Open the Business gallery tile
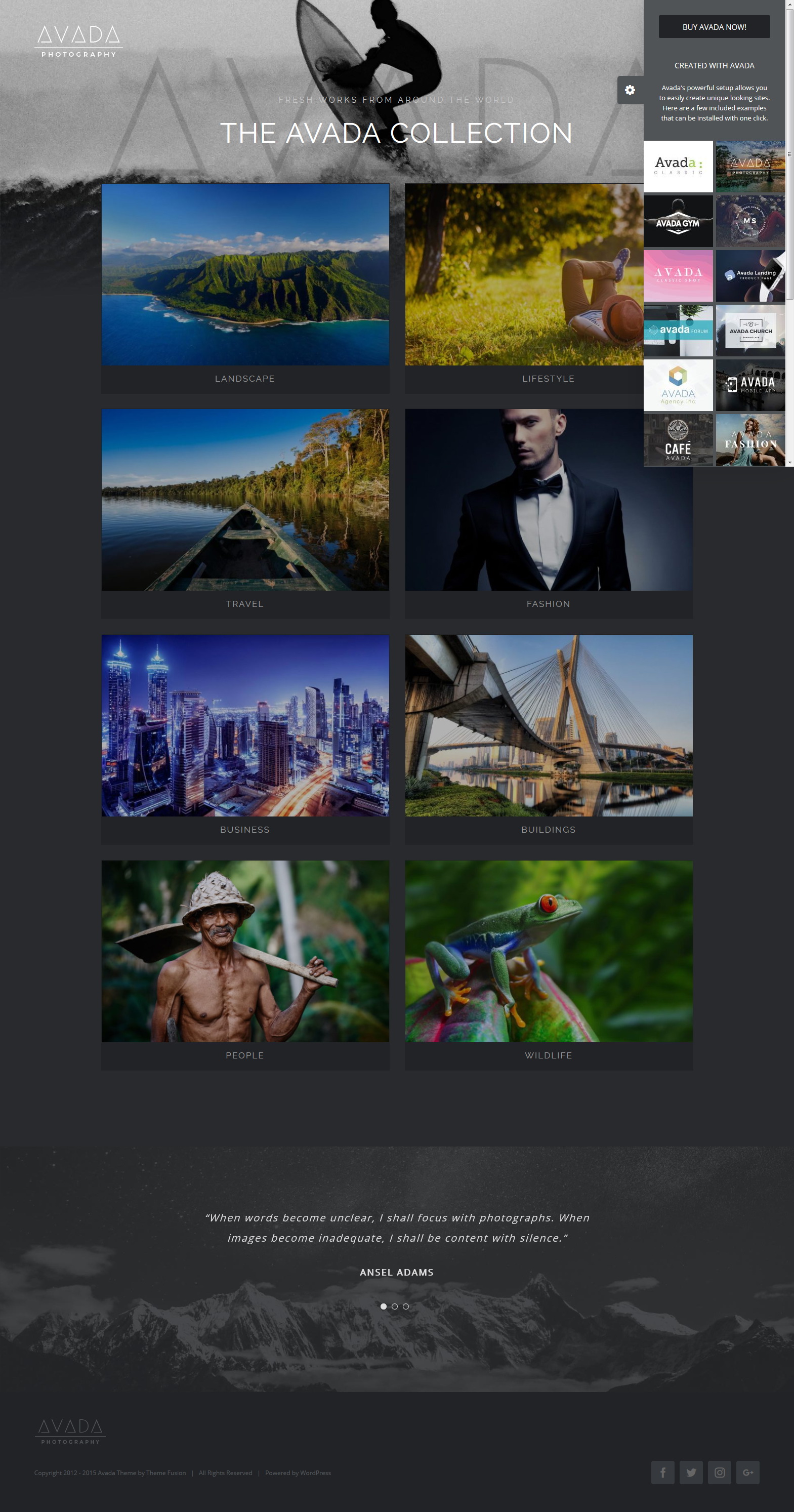The width and height of the screenshot is (794, 1512). click(x=245, y=739)
